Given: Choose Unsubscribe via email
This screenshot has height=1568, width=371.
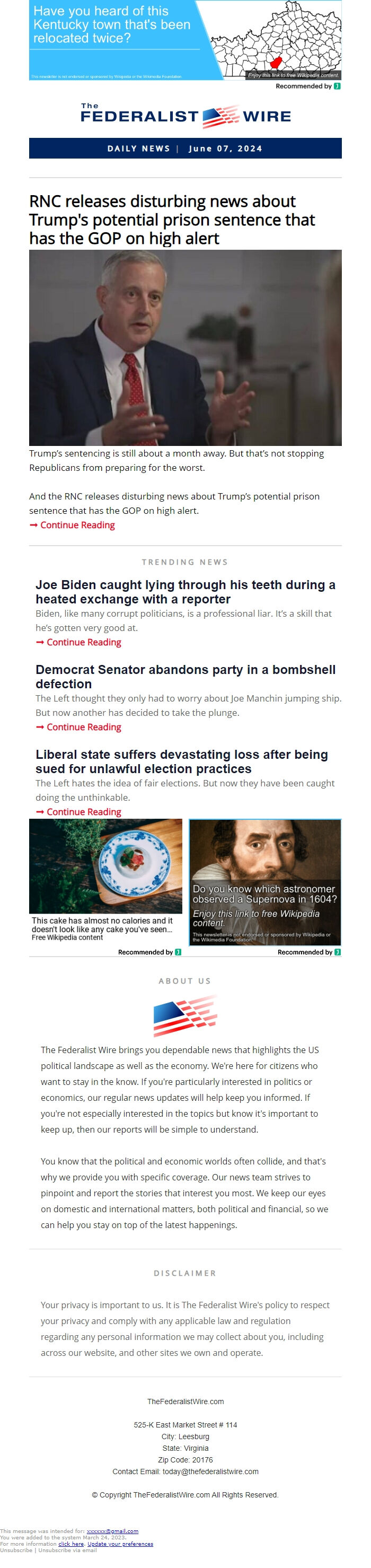Looking at the screenshot, I should (x=67, y=1550).
